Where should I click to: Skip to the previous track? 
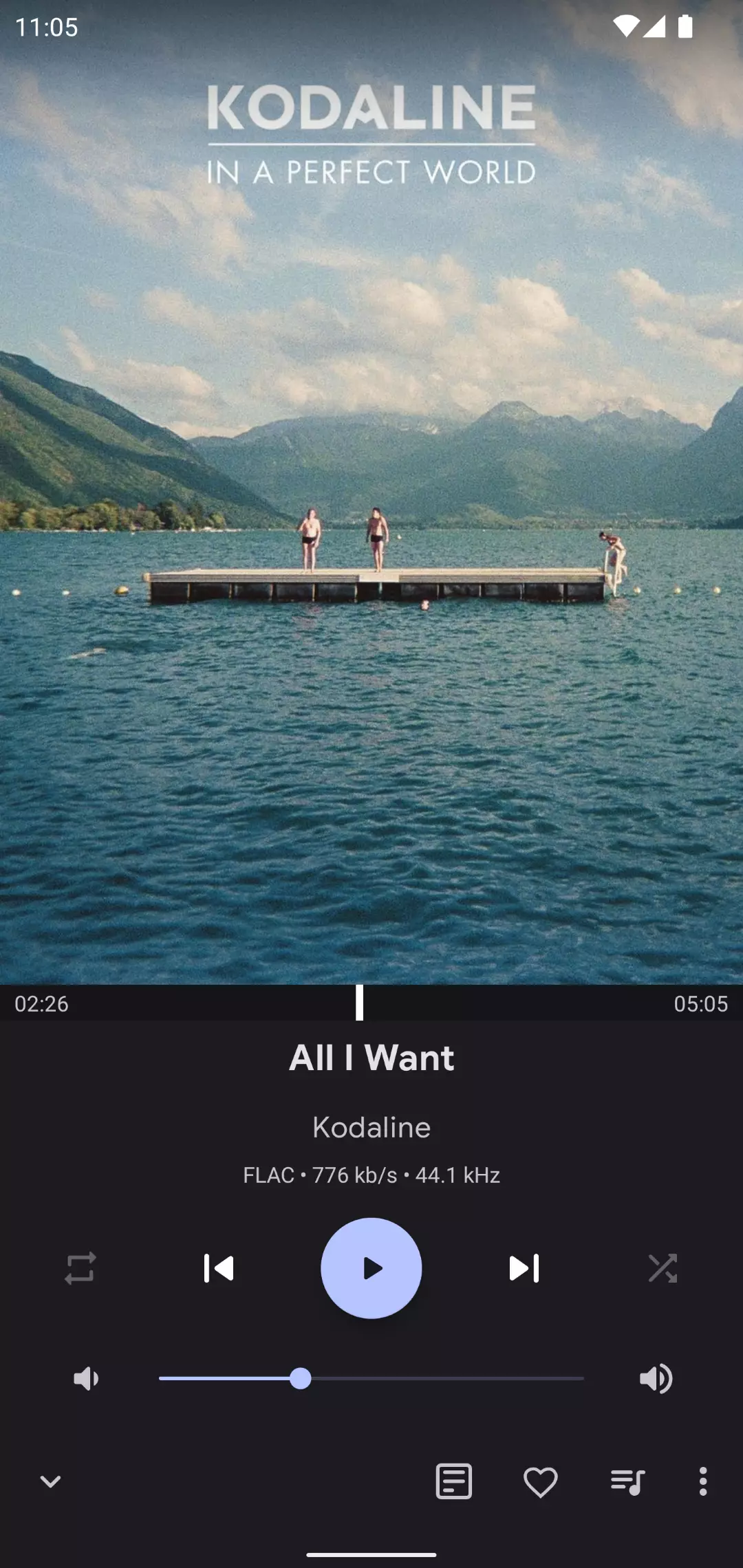[219, 1268]
